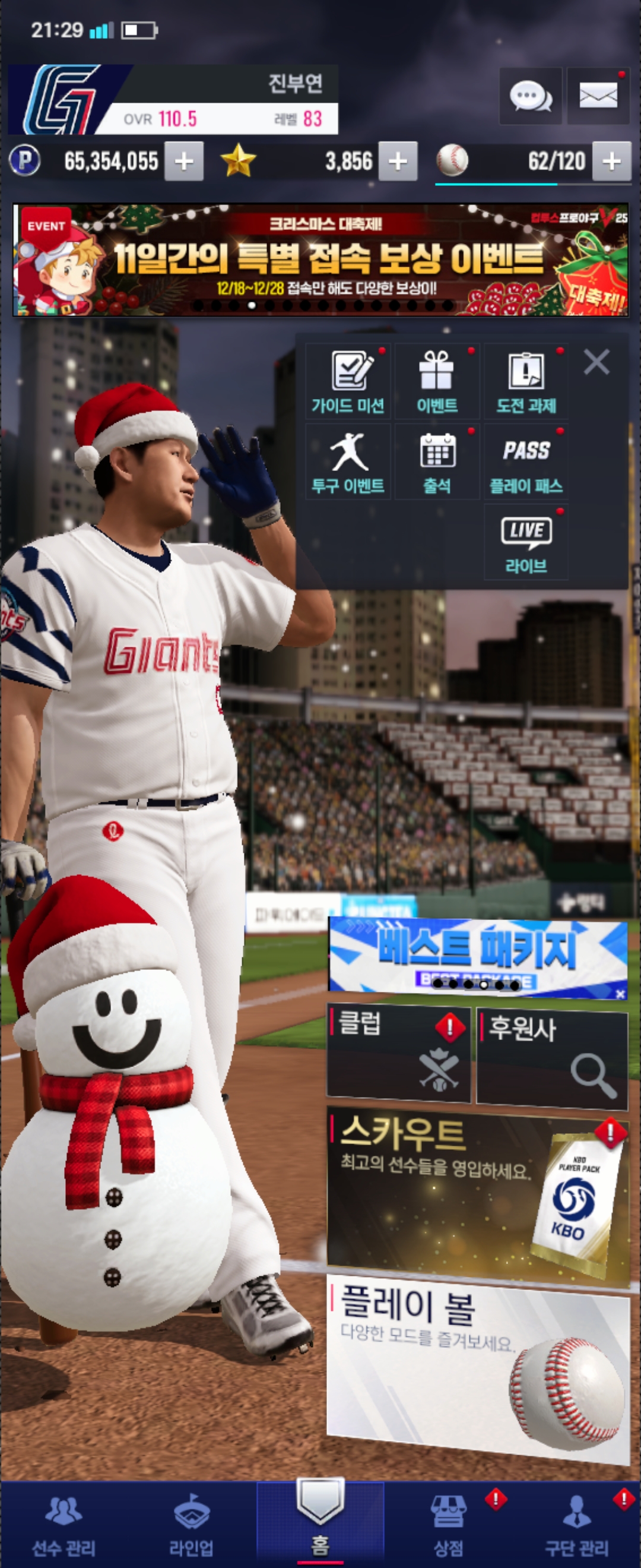Open the 이벤트 gift menu
The width and height of the screenshot is (641, 1568).
(x=437, y=382)
